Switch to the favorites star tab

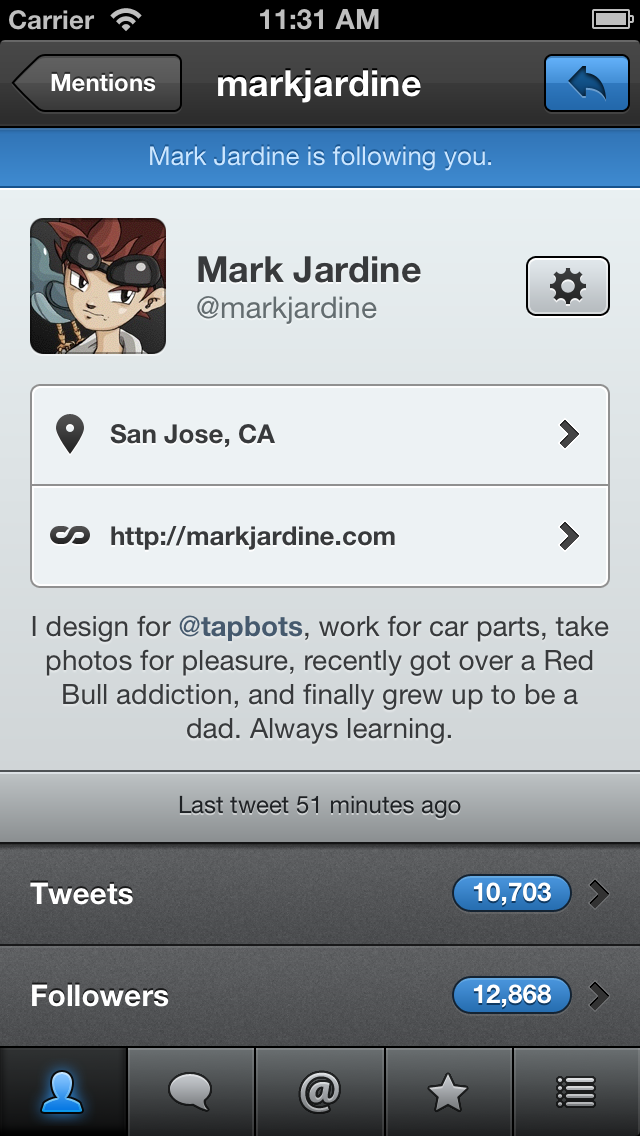448,1092
